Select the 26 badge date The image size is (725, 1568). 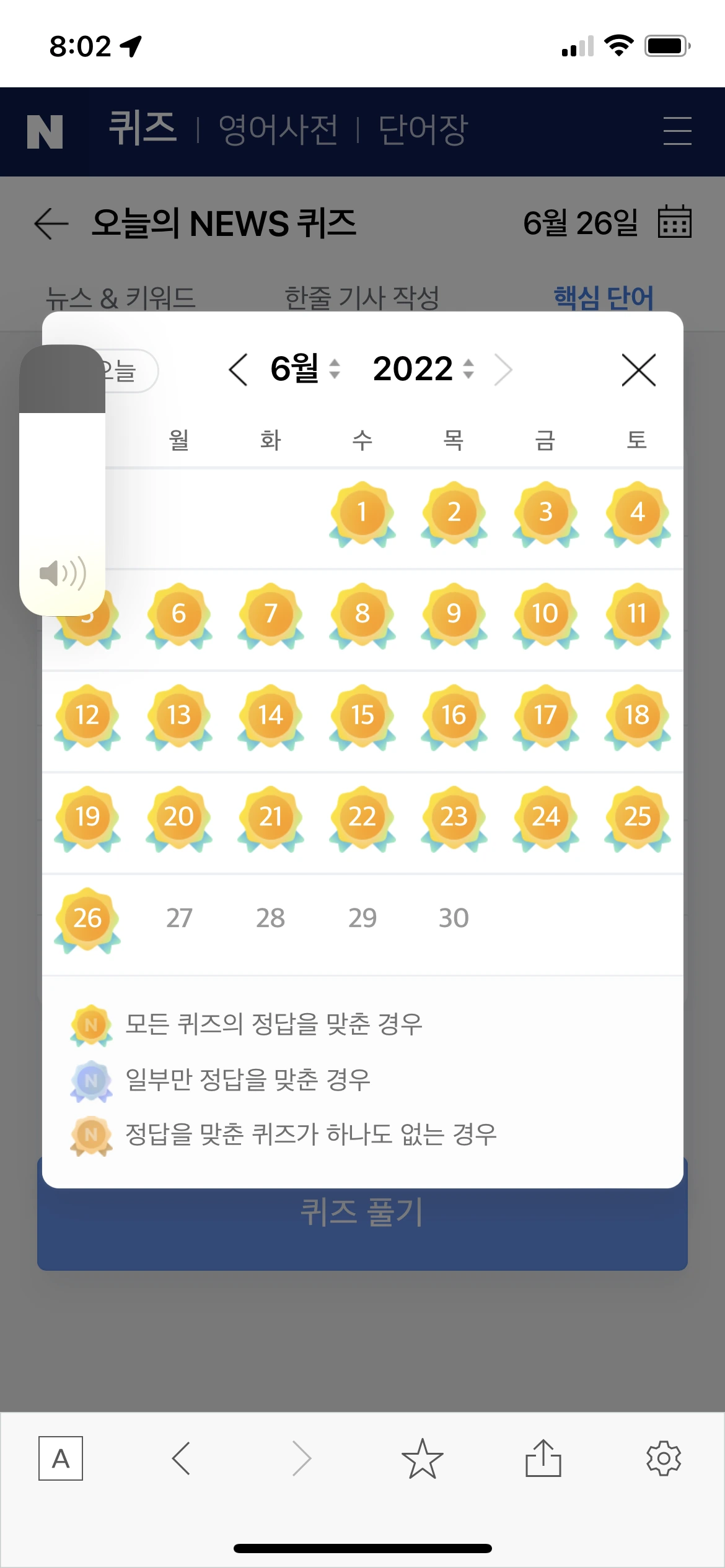pyautogui.click(x=87, y=920)
